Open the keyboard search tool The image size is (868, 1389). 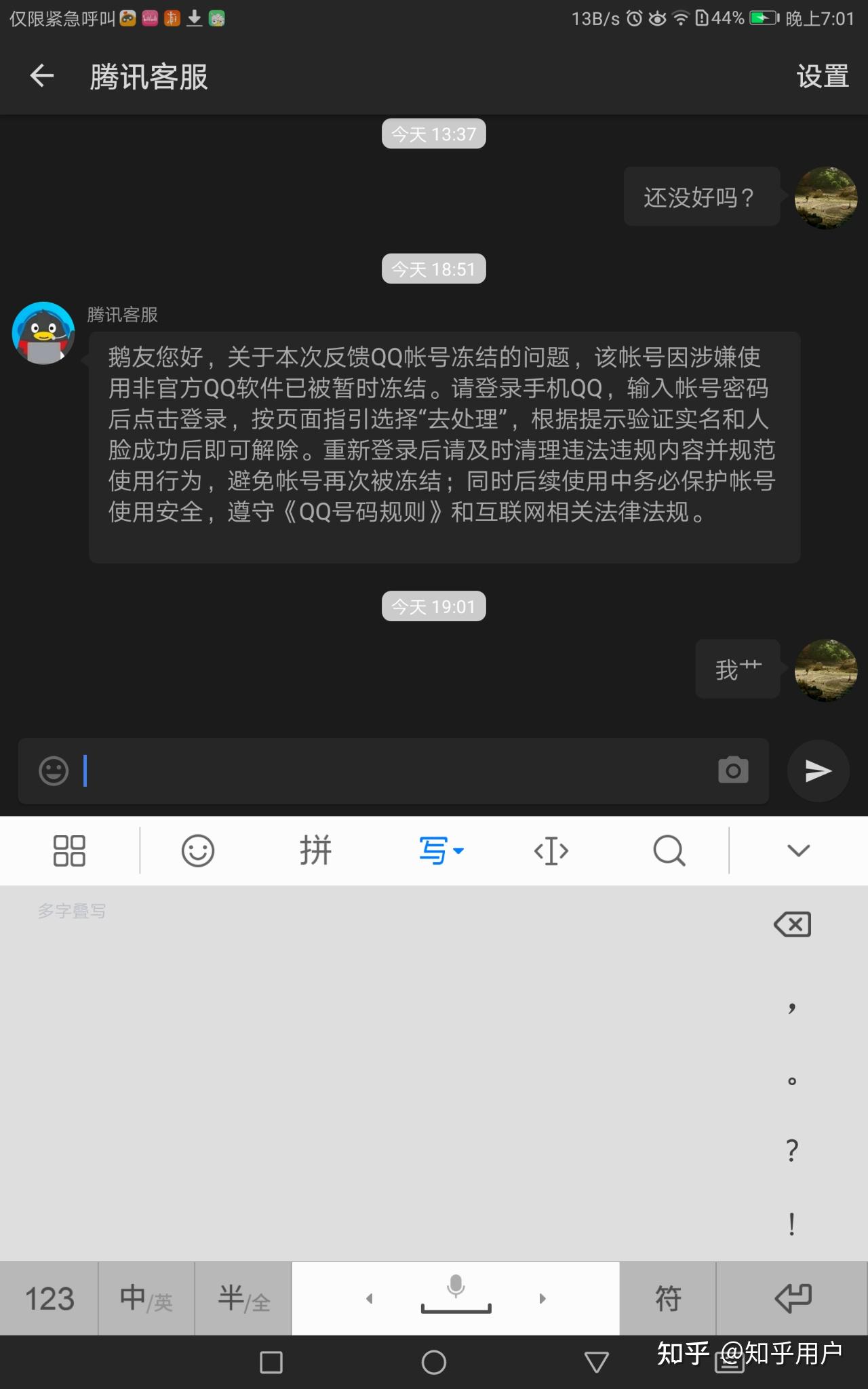pos(669,850)
